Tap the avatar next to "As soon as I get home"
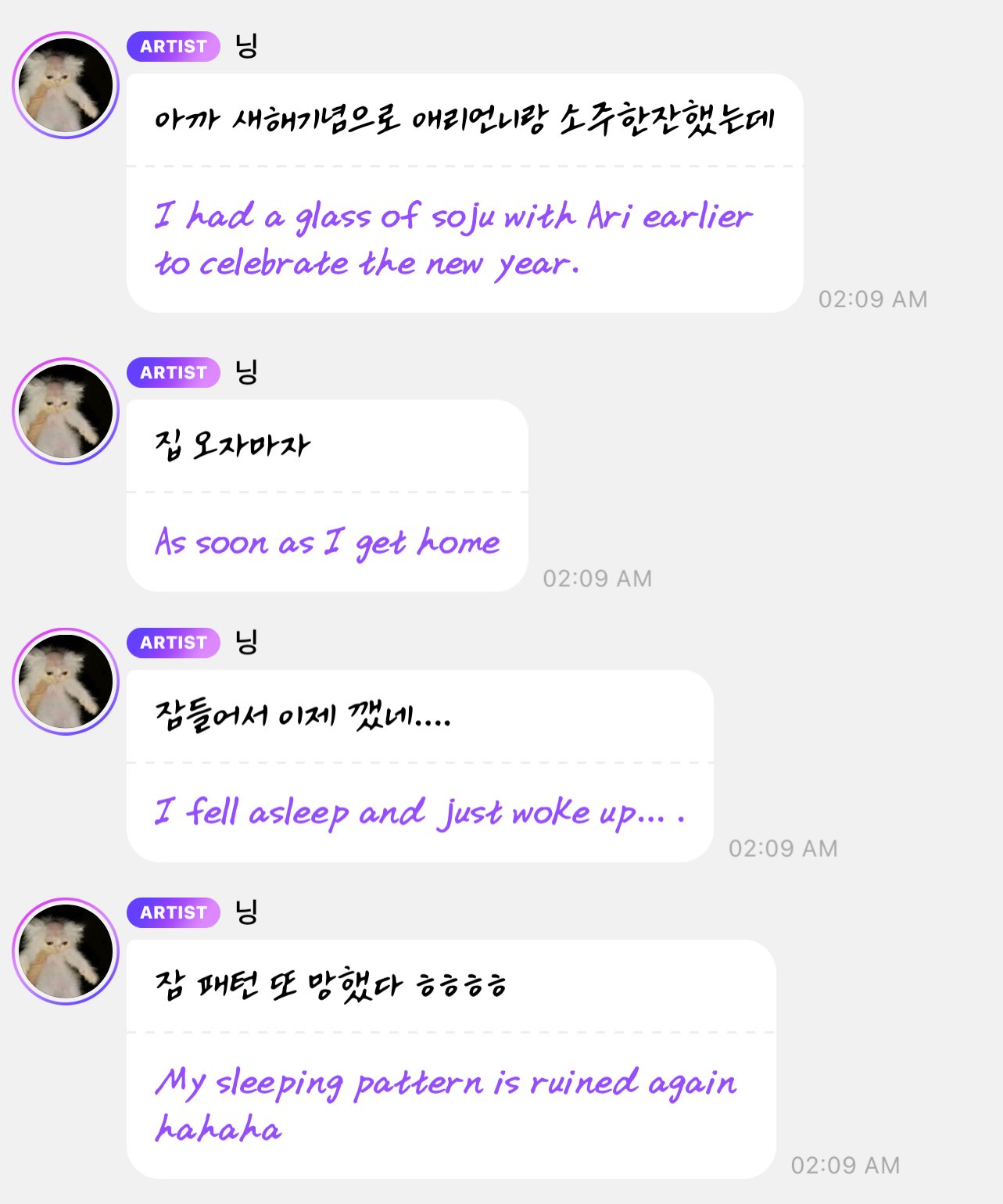1003x1204 pixels. click(x=66, y=411)
